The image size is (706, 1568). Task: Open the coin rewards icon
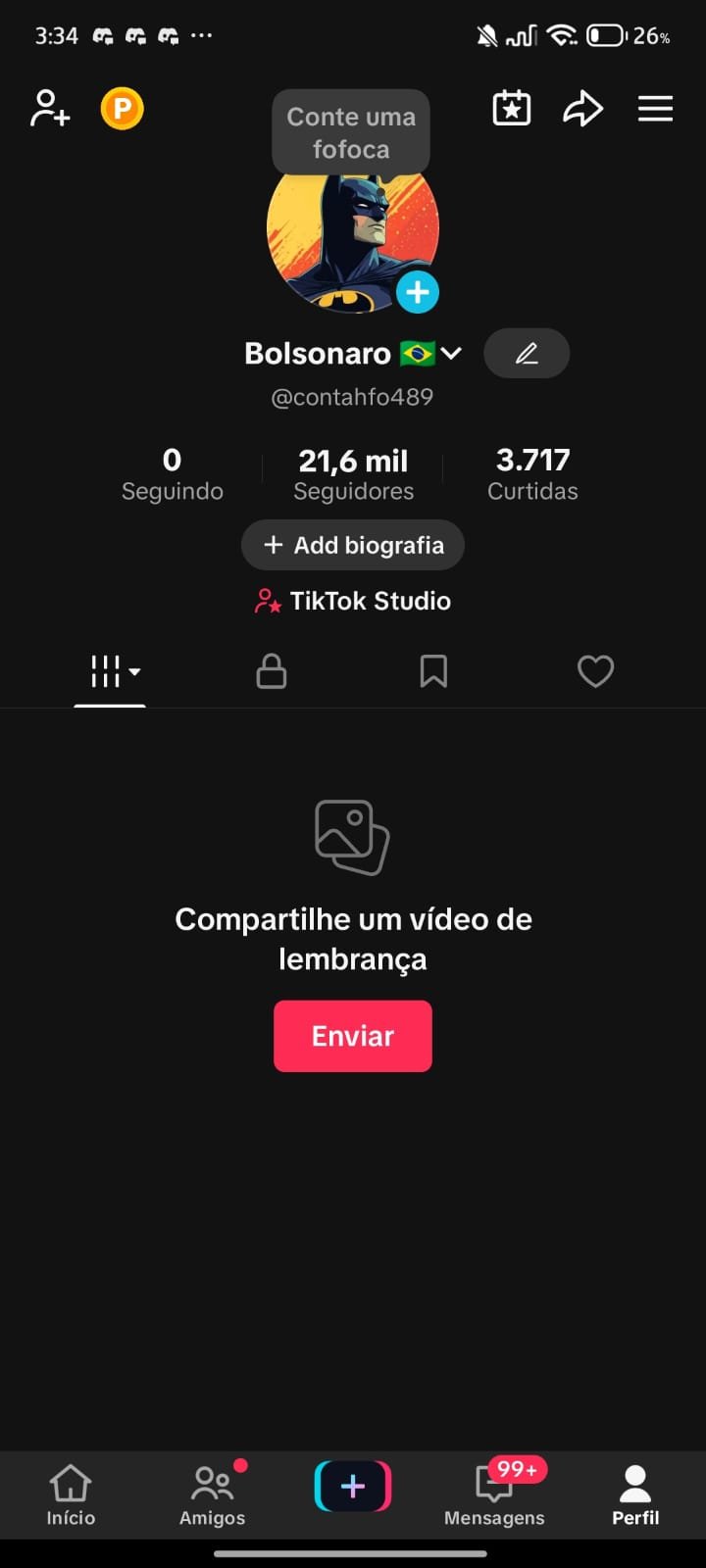tap(123, 109)
